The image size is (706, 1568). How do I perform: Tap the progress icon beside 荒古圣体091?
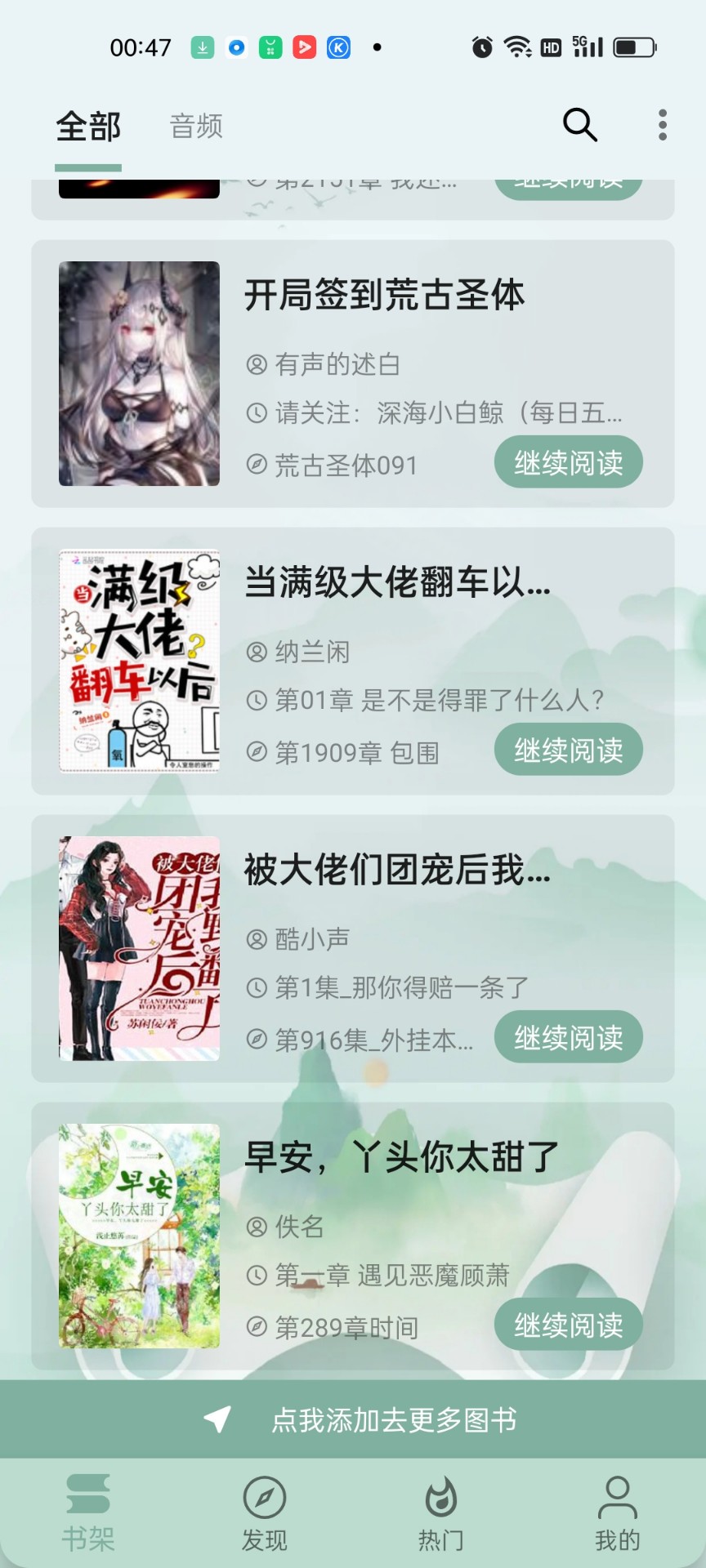tap(257, 464)
